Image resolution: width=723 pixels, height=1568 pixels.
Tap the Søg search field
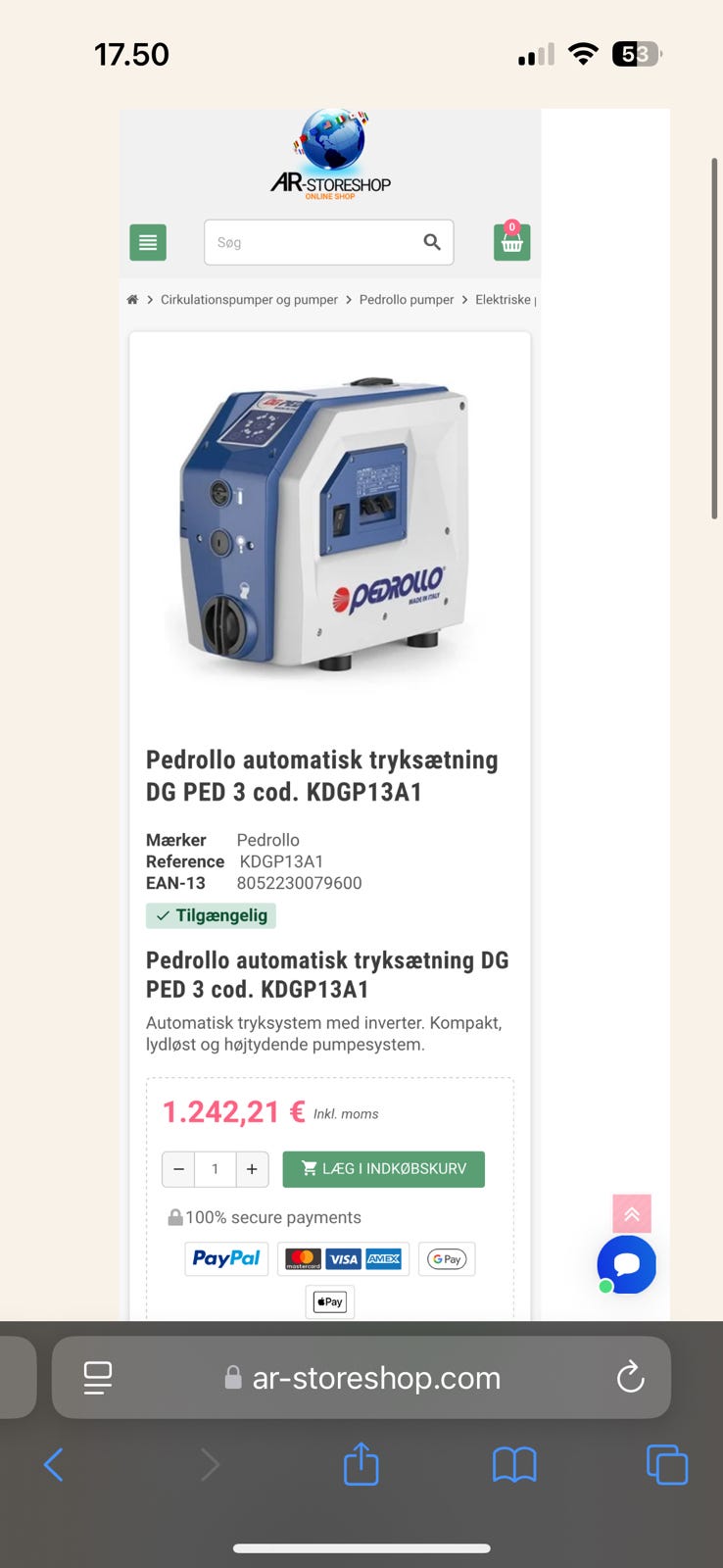click(313, 242)
